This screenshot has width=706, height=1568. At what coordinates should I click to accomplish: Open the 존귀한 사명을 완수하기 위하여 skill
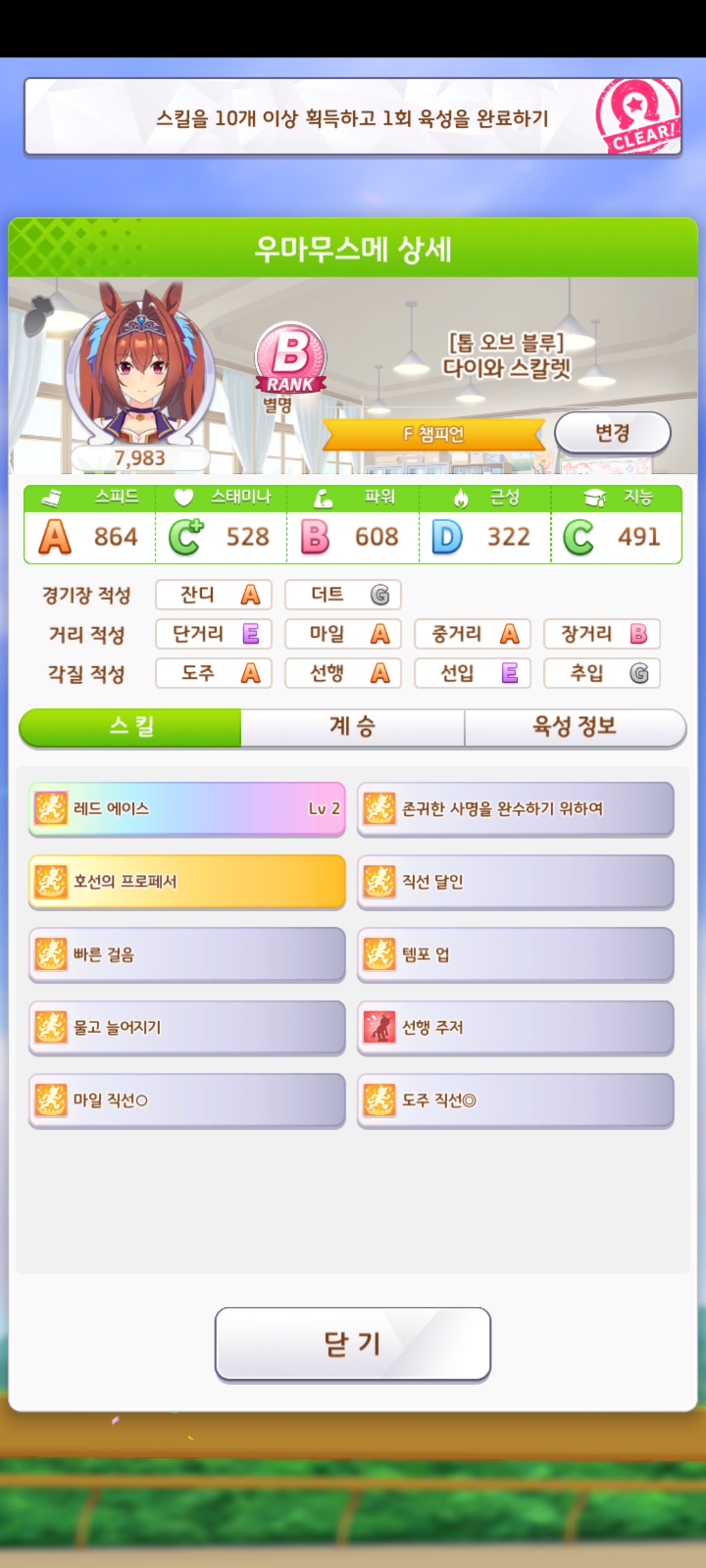pyautogui.click(x=515, y=809)
